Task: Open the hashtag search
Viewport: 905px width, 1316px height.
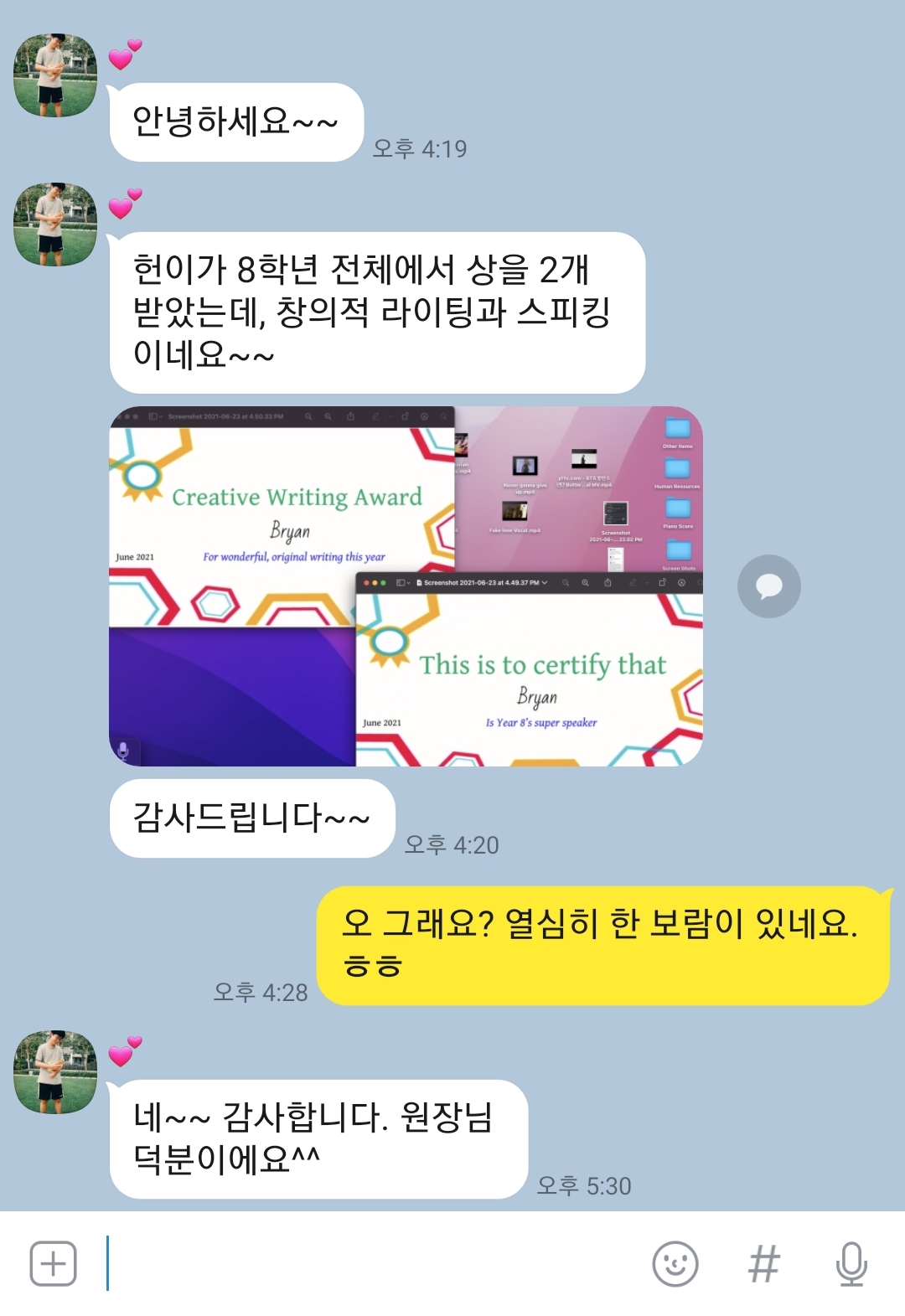Action: (x=763, y=1263)
